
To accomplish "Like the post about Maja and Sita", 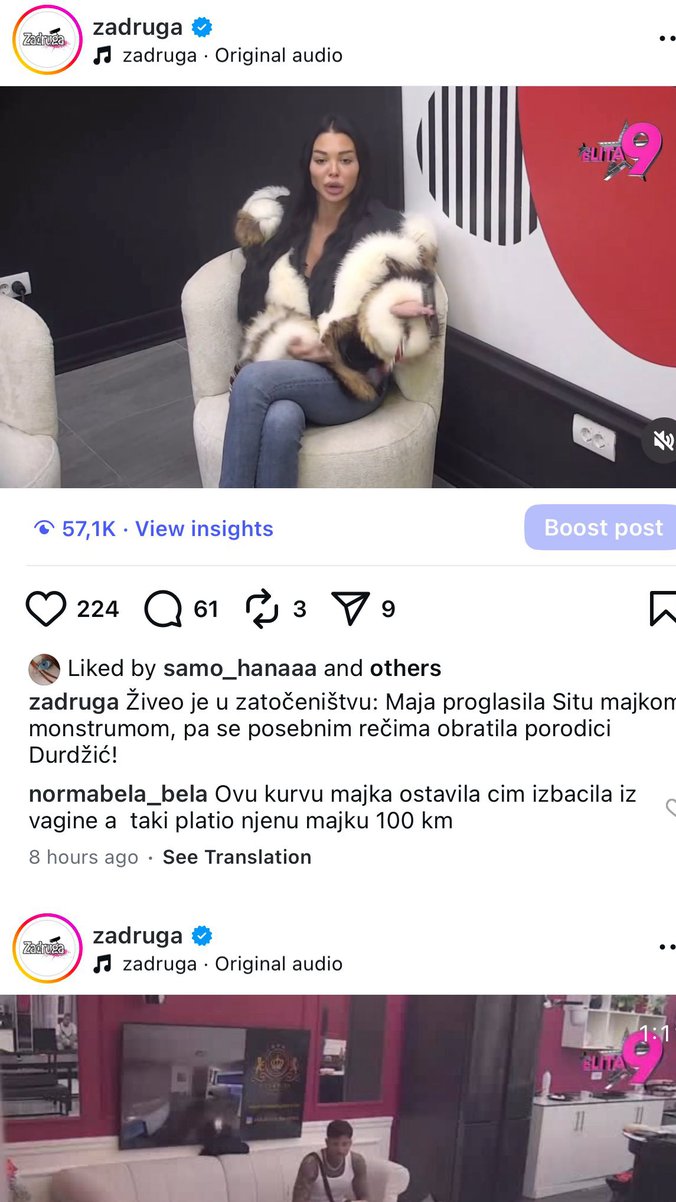I will (x=46, y=608).
